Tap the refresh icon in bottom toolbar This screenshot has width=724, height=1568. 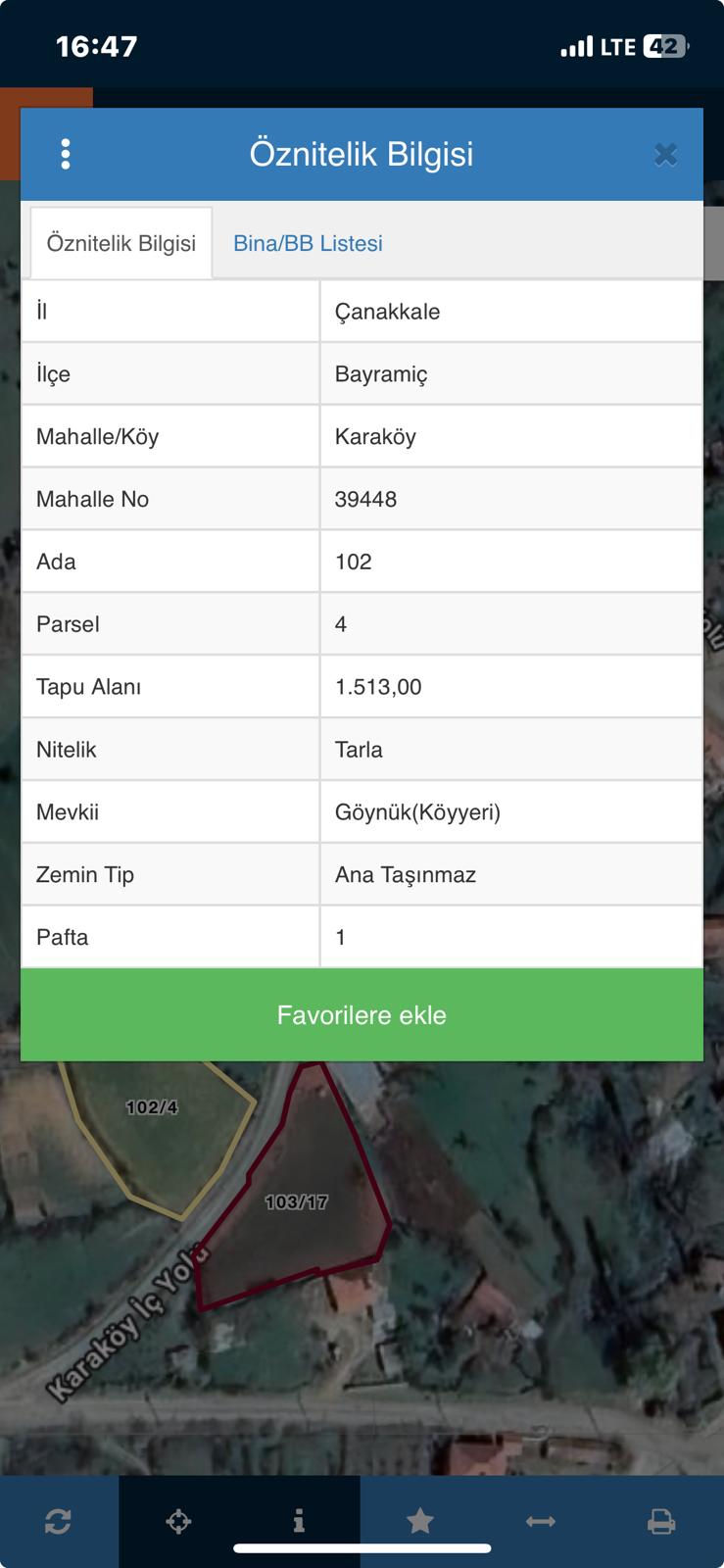tap(58, 1521)
